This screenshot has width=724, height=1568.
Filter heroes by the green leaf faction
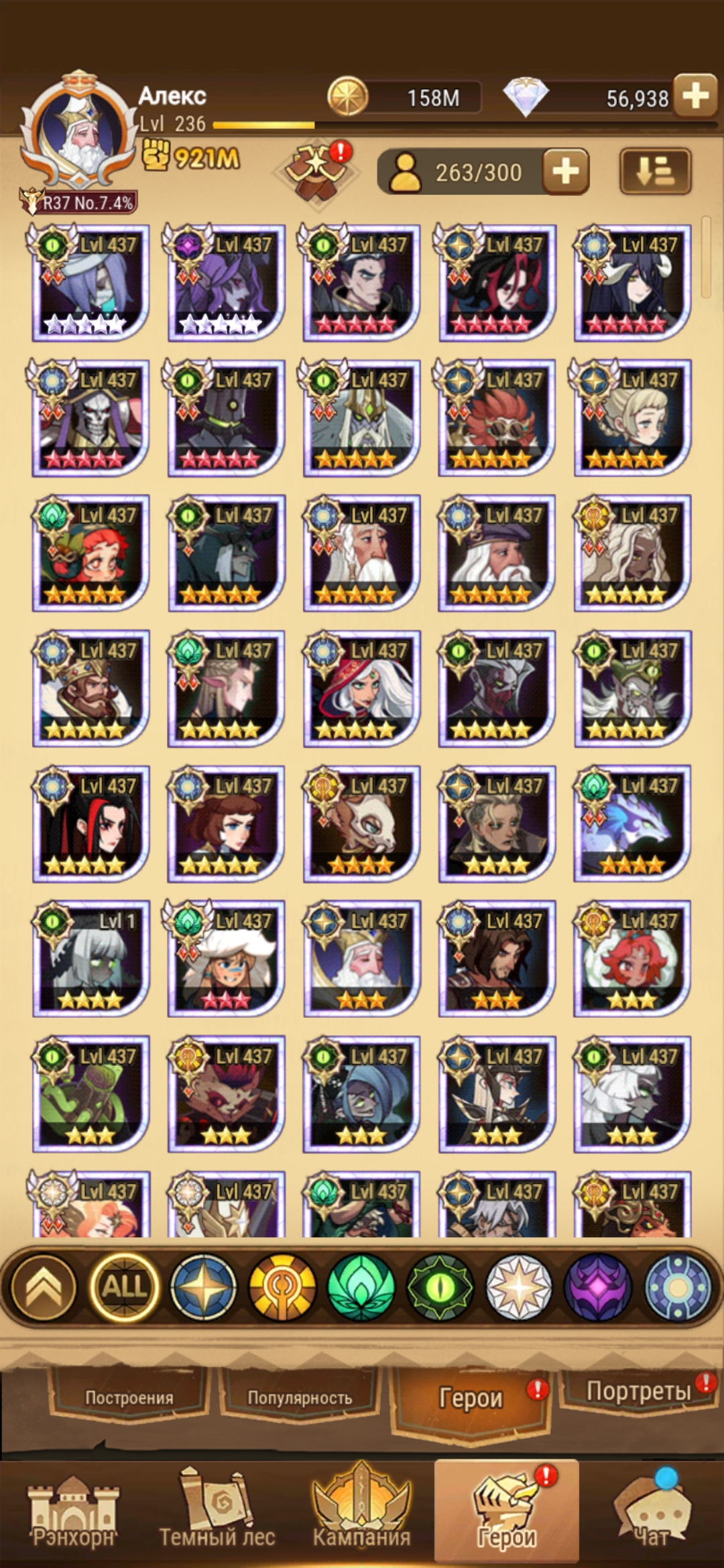(x=361, y=1287)
